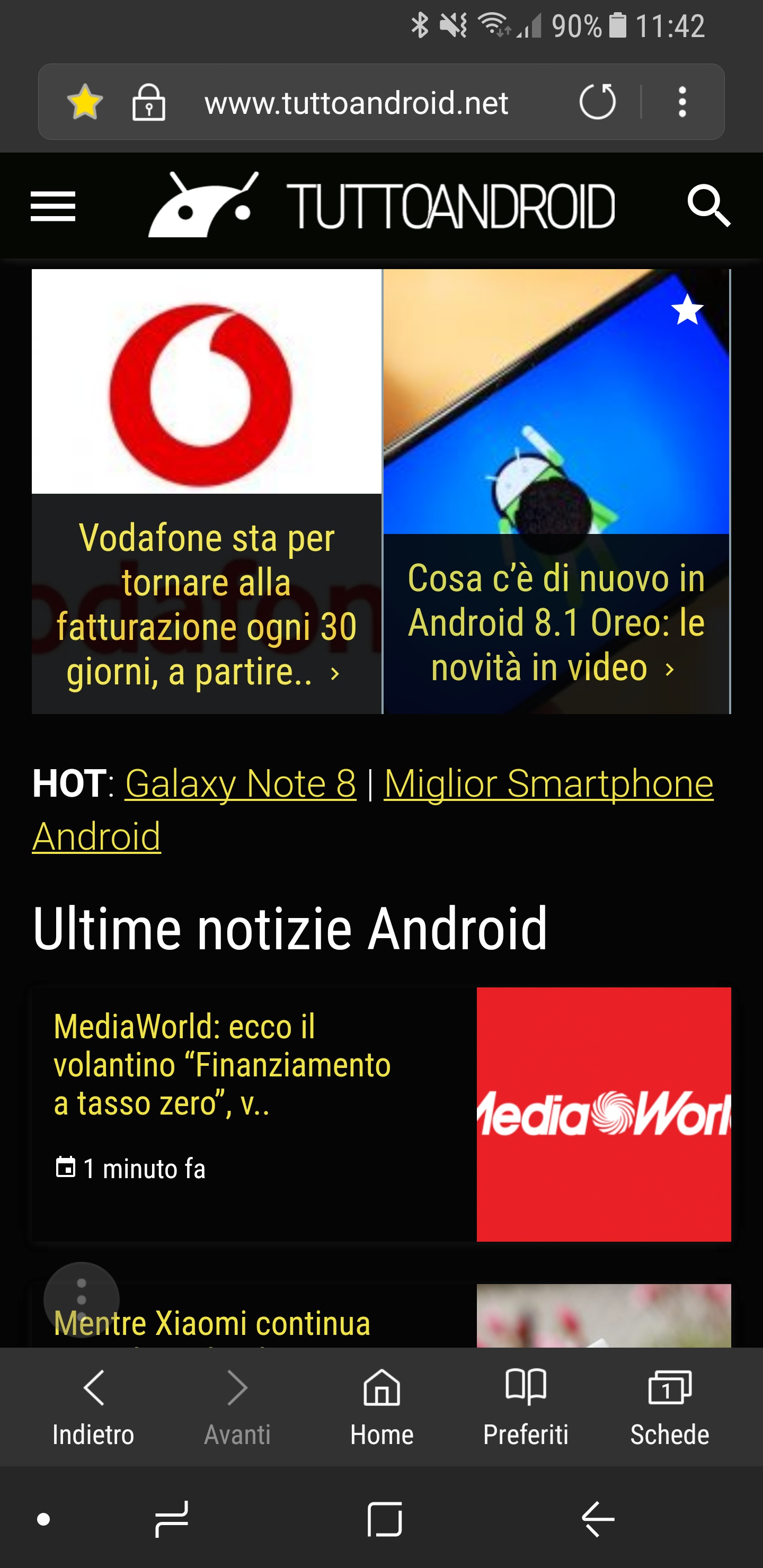Open the Android 8.1 Oreo article card
The width and height of the screenshot is (763, 1568).
coord(556,491)
